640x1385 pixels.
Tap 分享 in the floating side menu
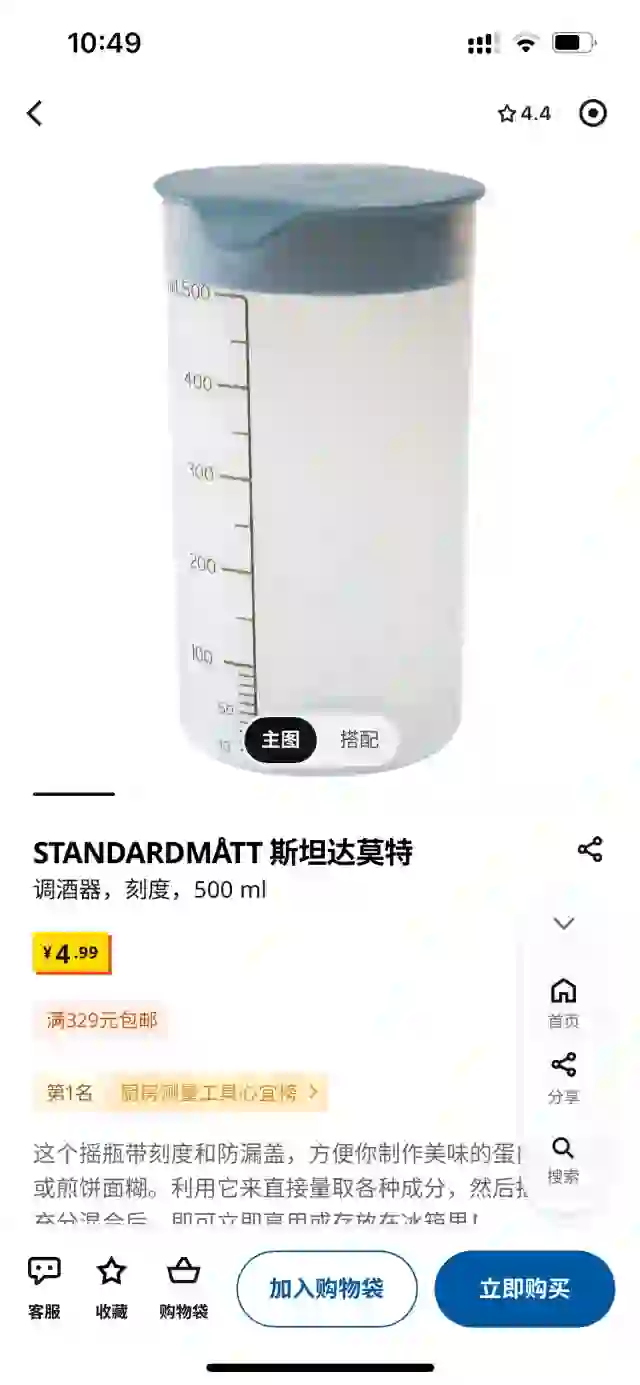point(564,1078)
